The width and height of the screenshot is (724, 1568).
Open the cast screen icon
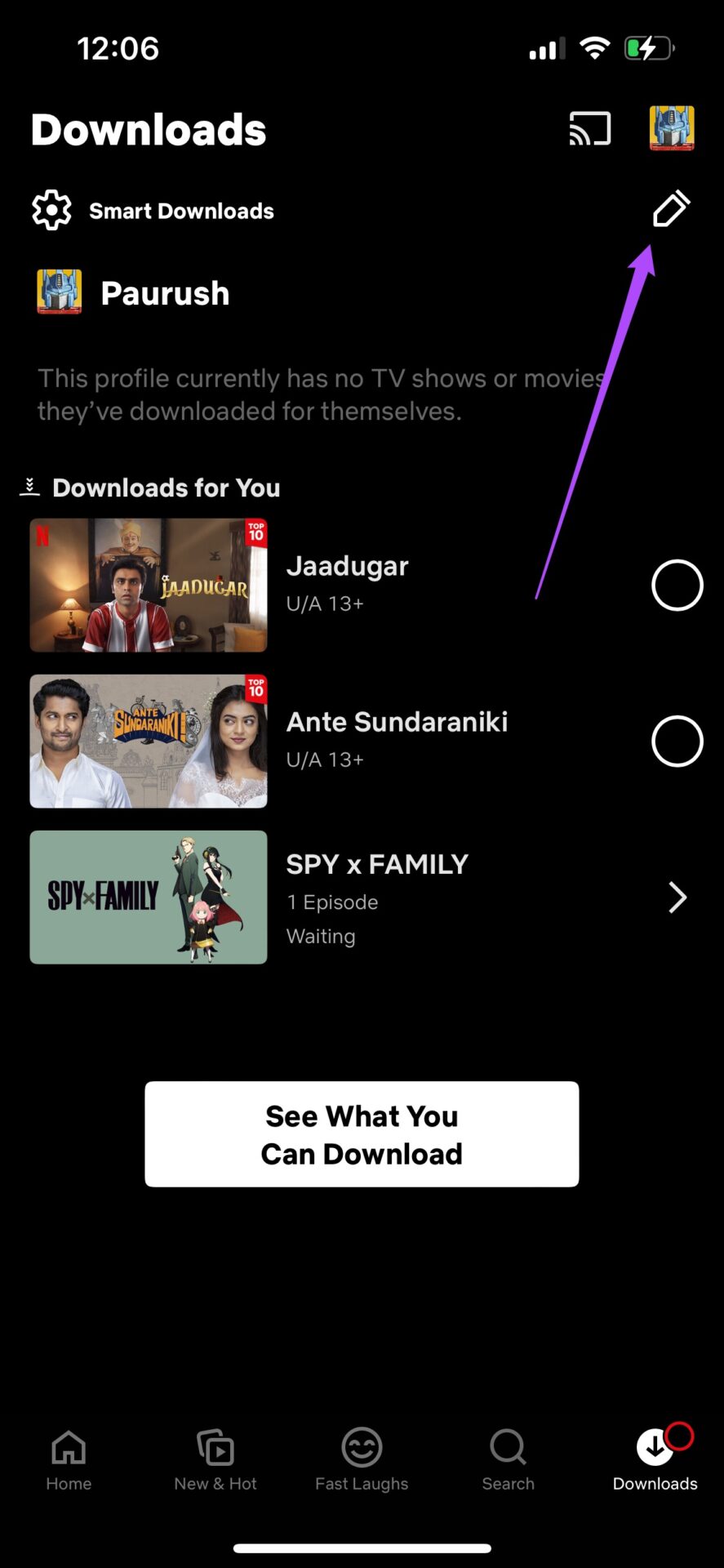pos(589,129)
